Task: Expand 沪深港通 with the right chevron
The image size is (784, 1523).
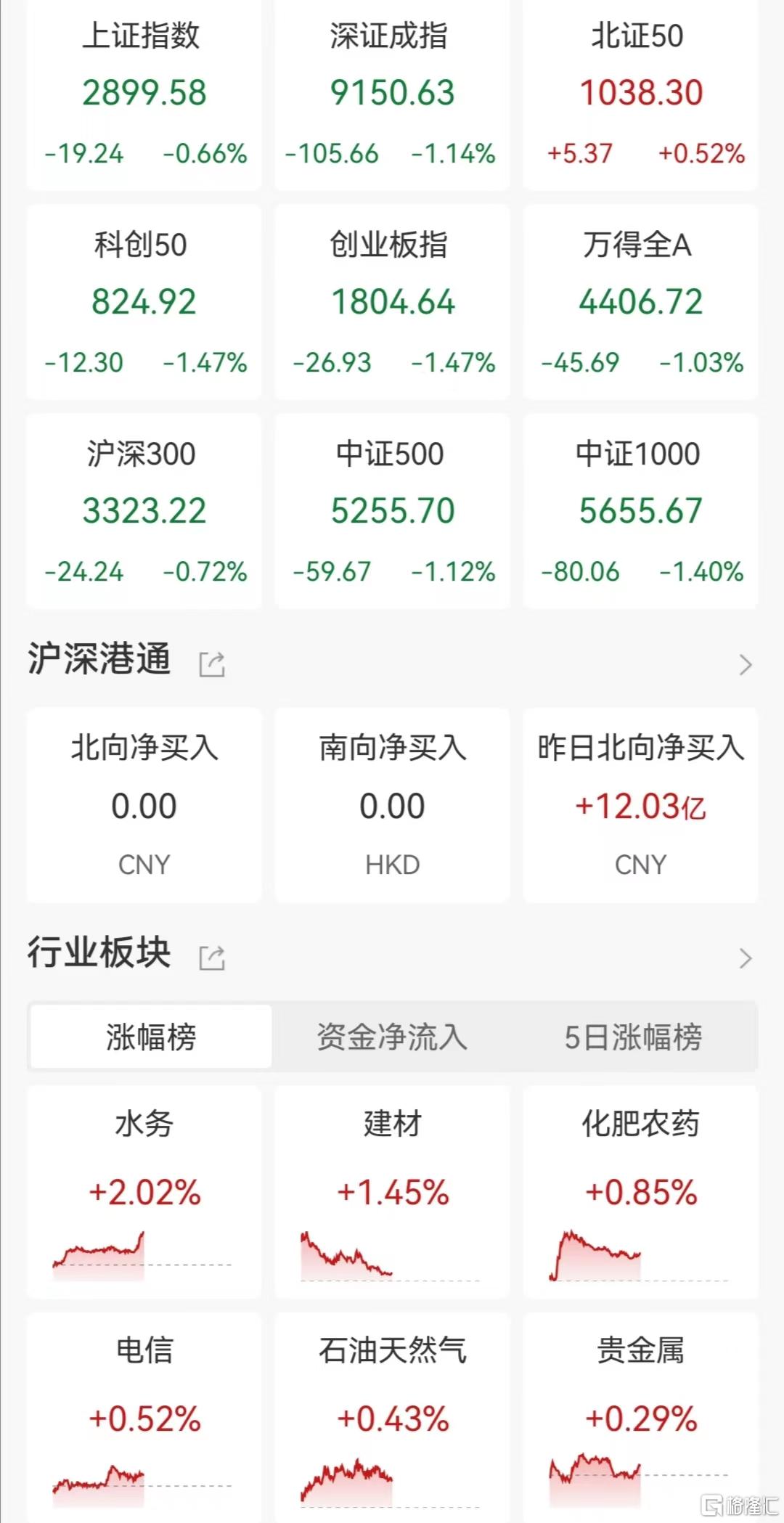Action: tap(745, 664)
